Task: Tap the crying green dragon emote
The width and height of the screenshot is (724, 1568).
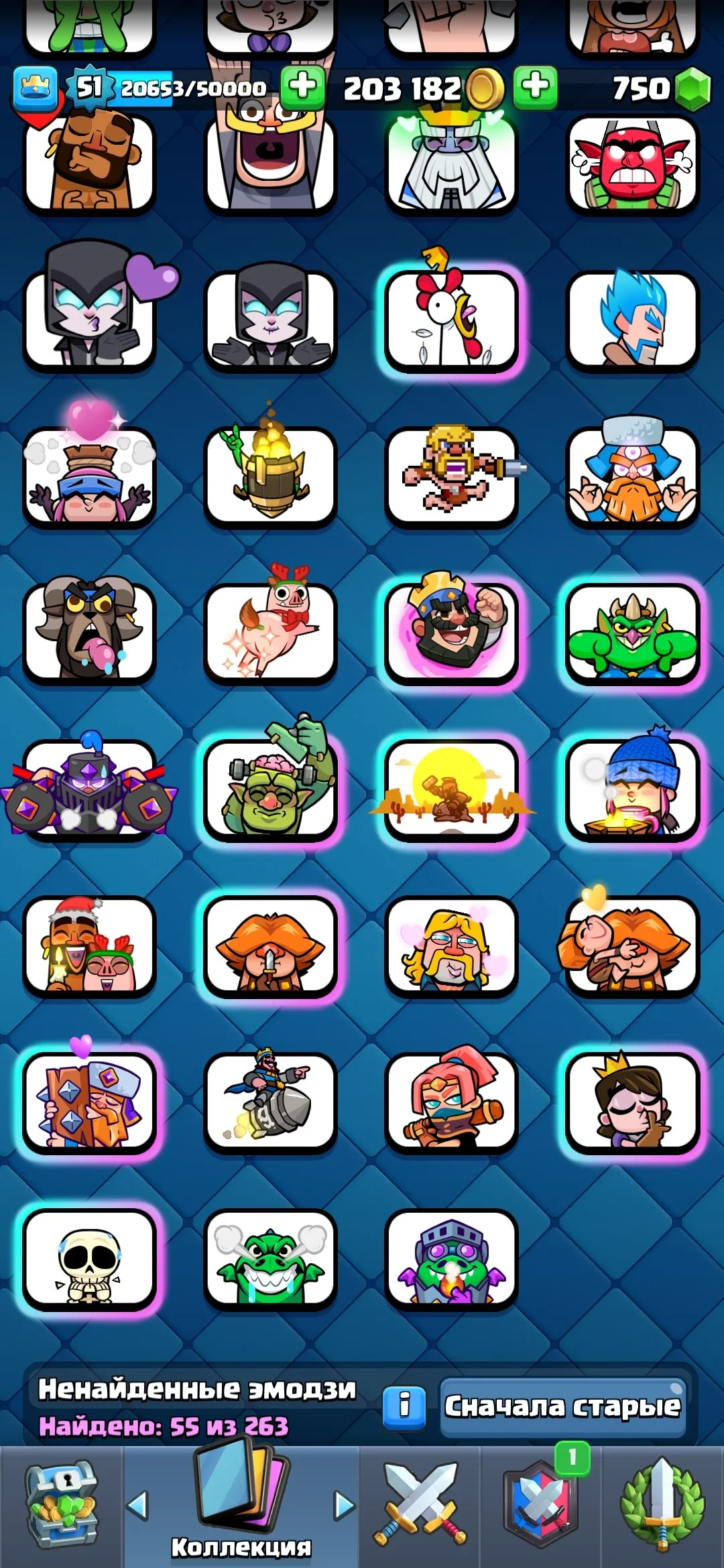Action: coord(270,1258)
